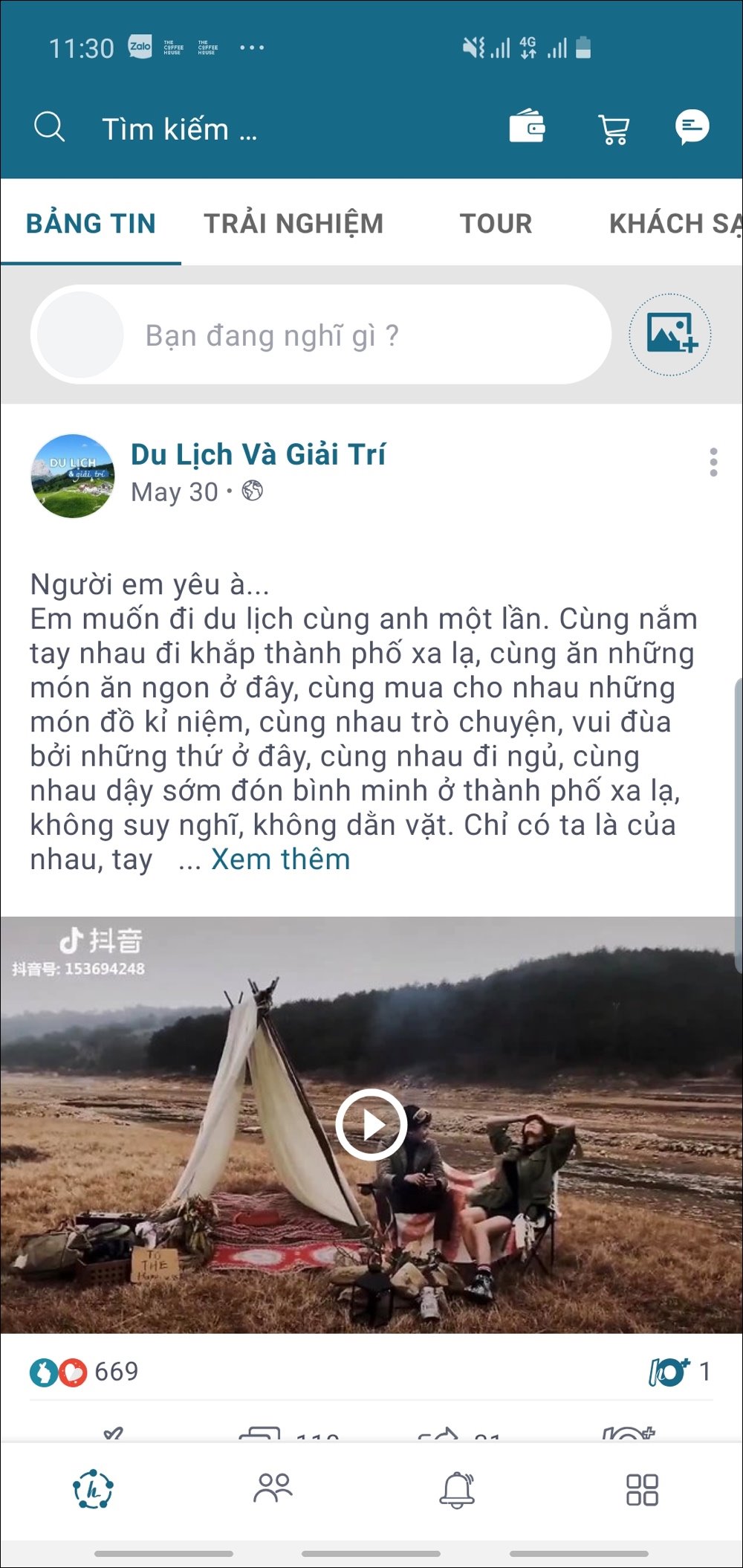Play the camping tent video
The width and height of the screenshot is (743, 1568).
[x=371, y=1124]
